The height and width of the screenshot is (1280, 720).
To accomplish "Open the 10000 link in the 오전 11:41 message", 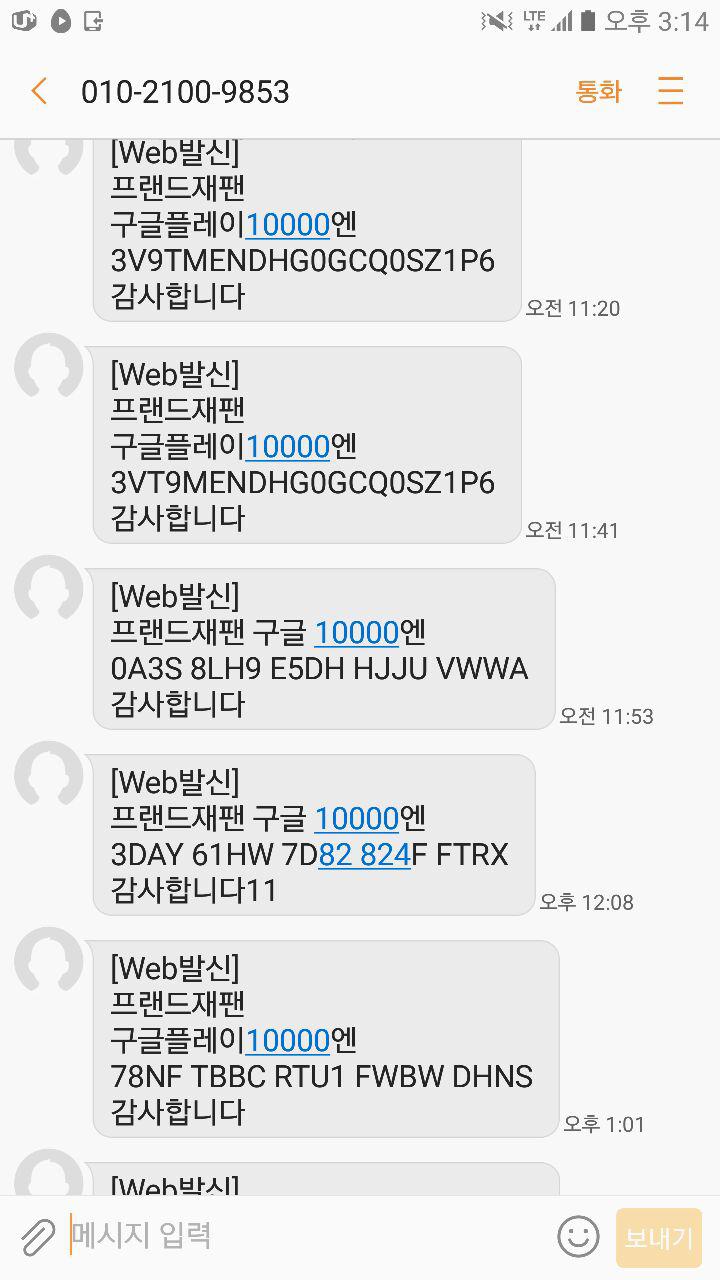I will click(x=288, y=447).
